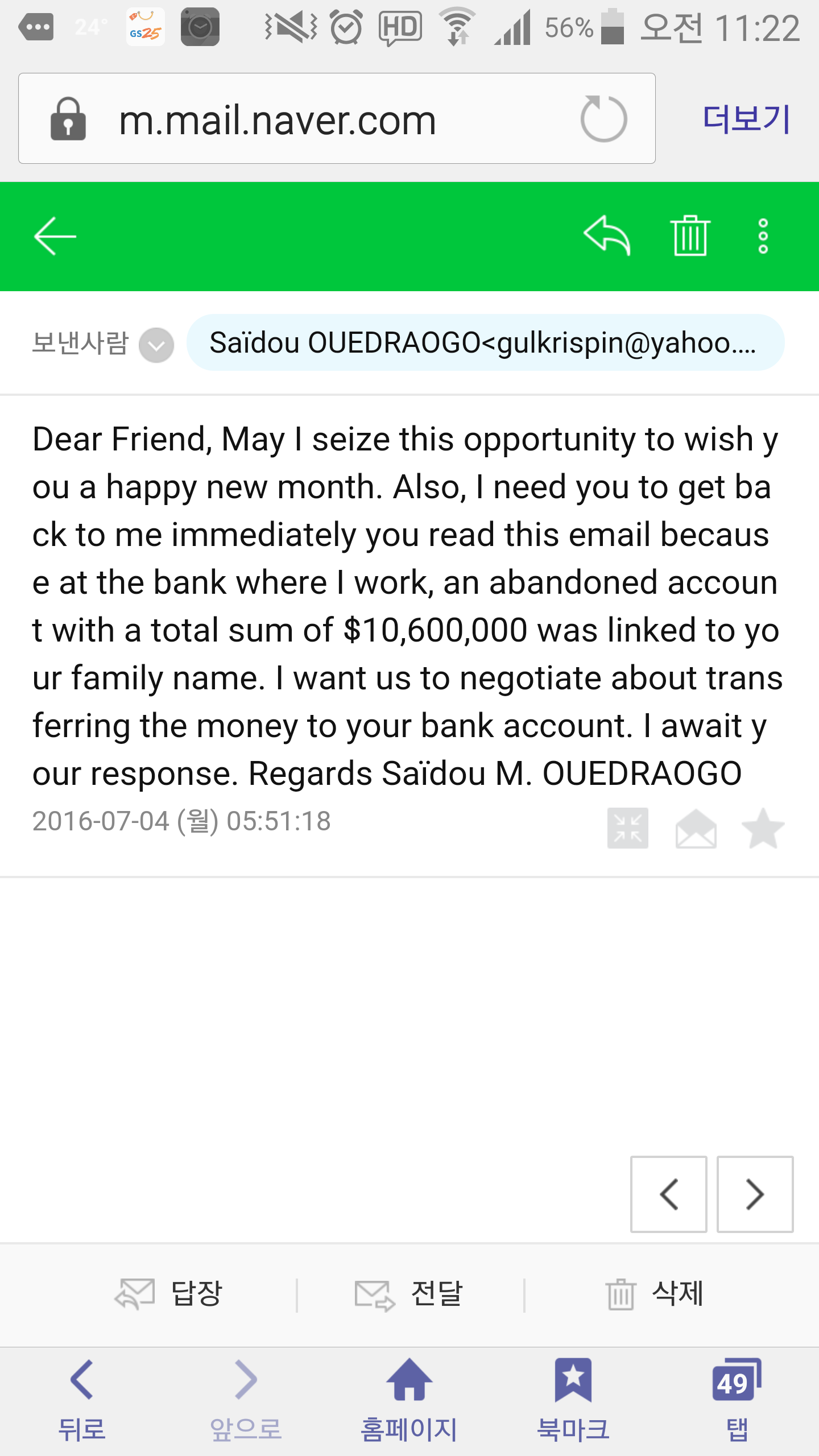Image resolution: width=819 pixels, height=1456 pixels.
Task: Mark mail unread with envelope icon
Action: tap(696, 828)
